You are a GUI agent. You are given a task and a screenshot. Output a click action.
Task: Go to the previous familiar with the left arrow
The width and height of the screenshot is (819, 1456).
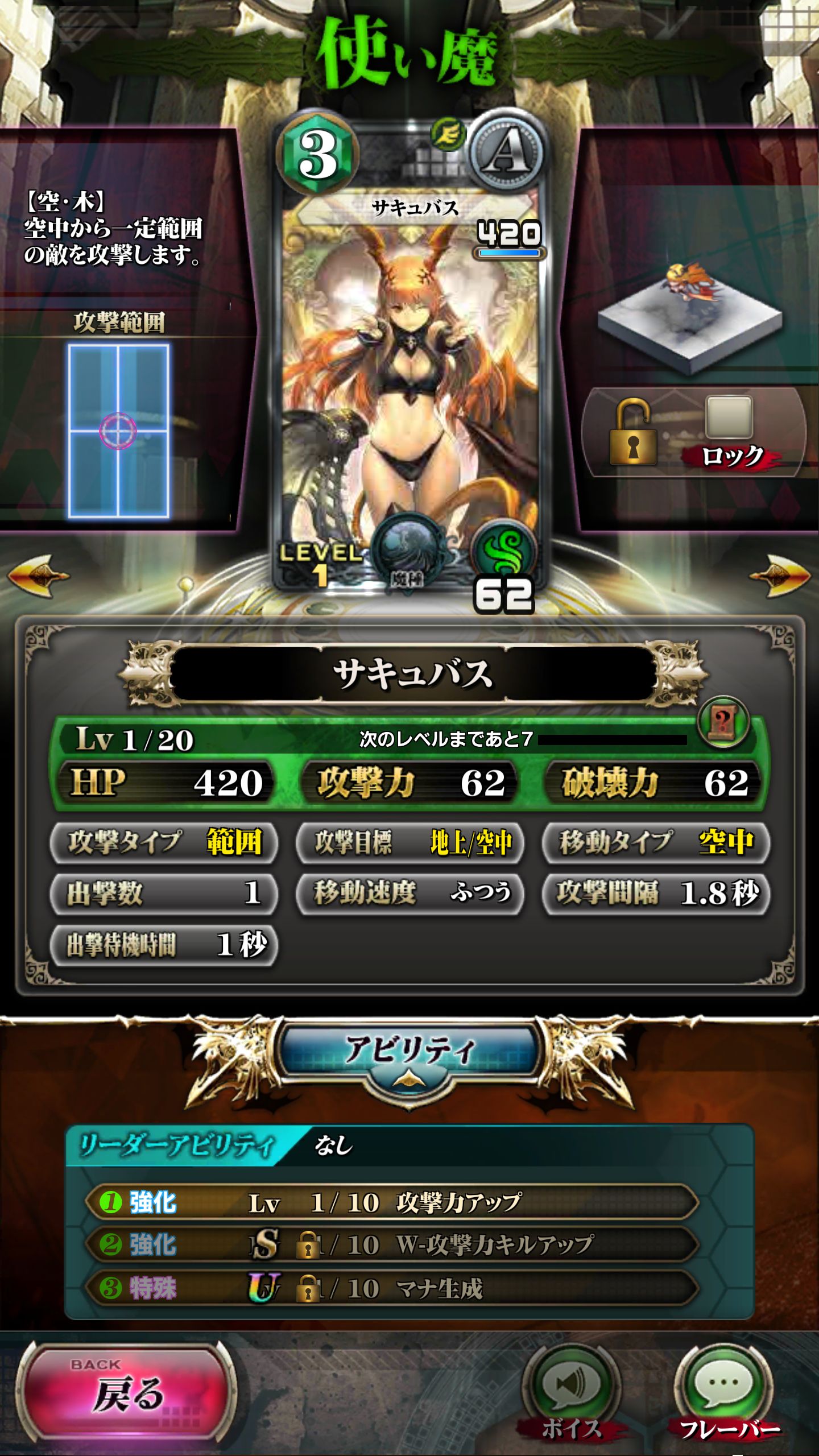click(x=39, y=576)
